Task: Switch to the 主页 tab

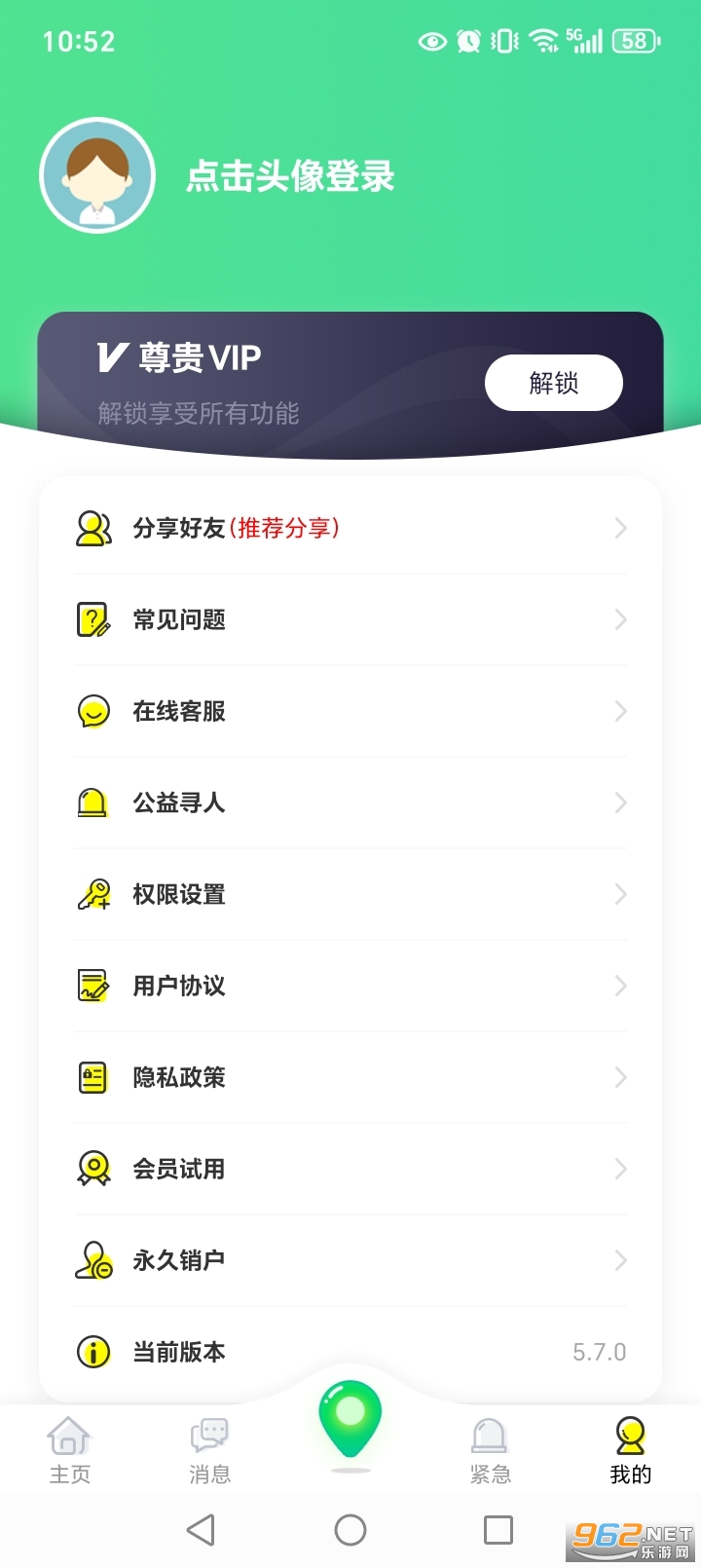Action: (70, 1450)
